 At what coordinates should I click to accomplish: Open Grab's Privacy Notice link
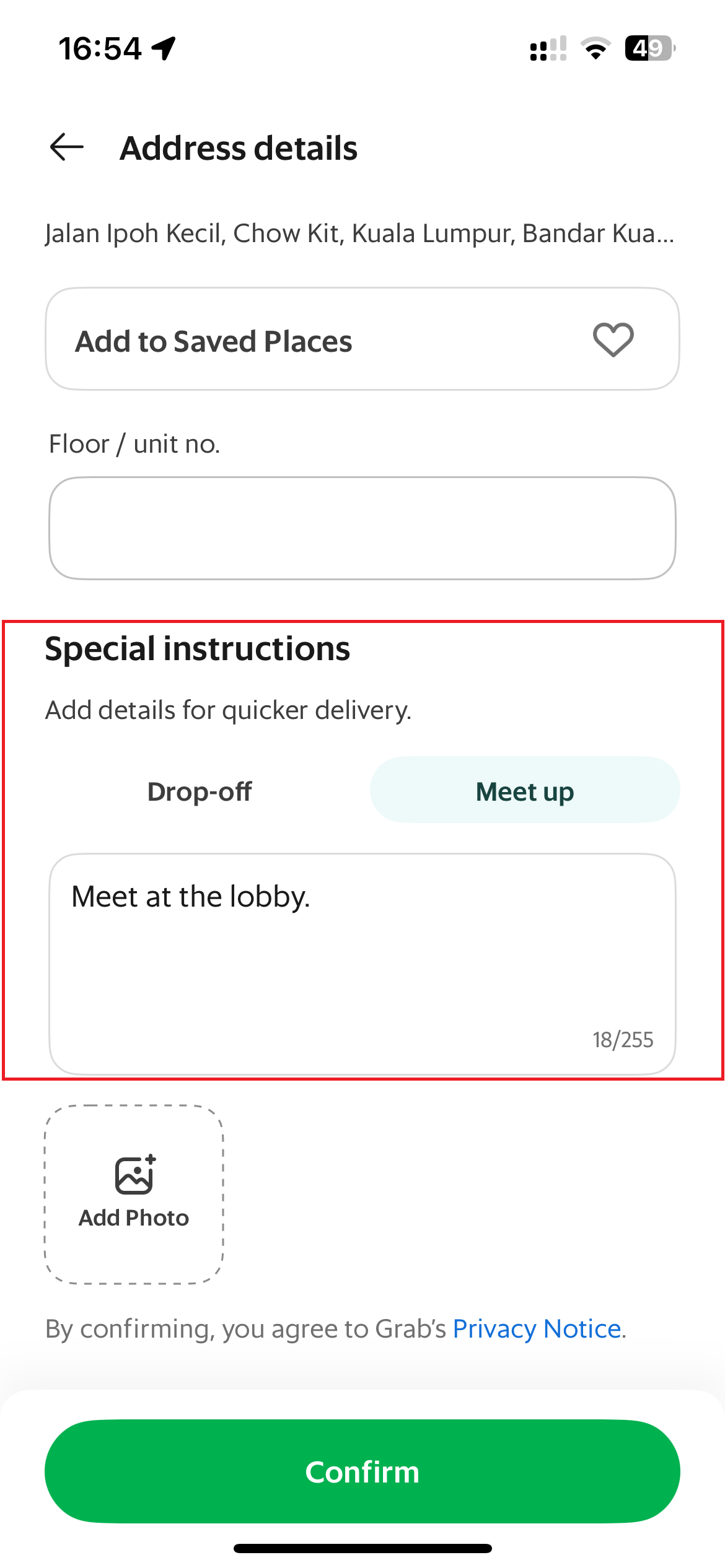537,1329
